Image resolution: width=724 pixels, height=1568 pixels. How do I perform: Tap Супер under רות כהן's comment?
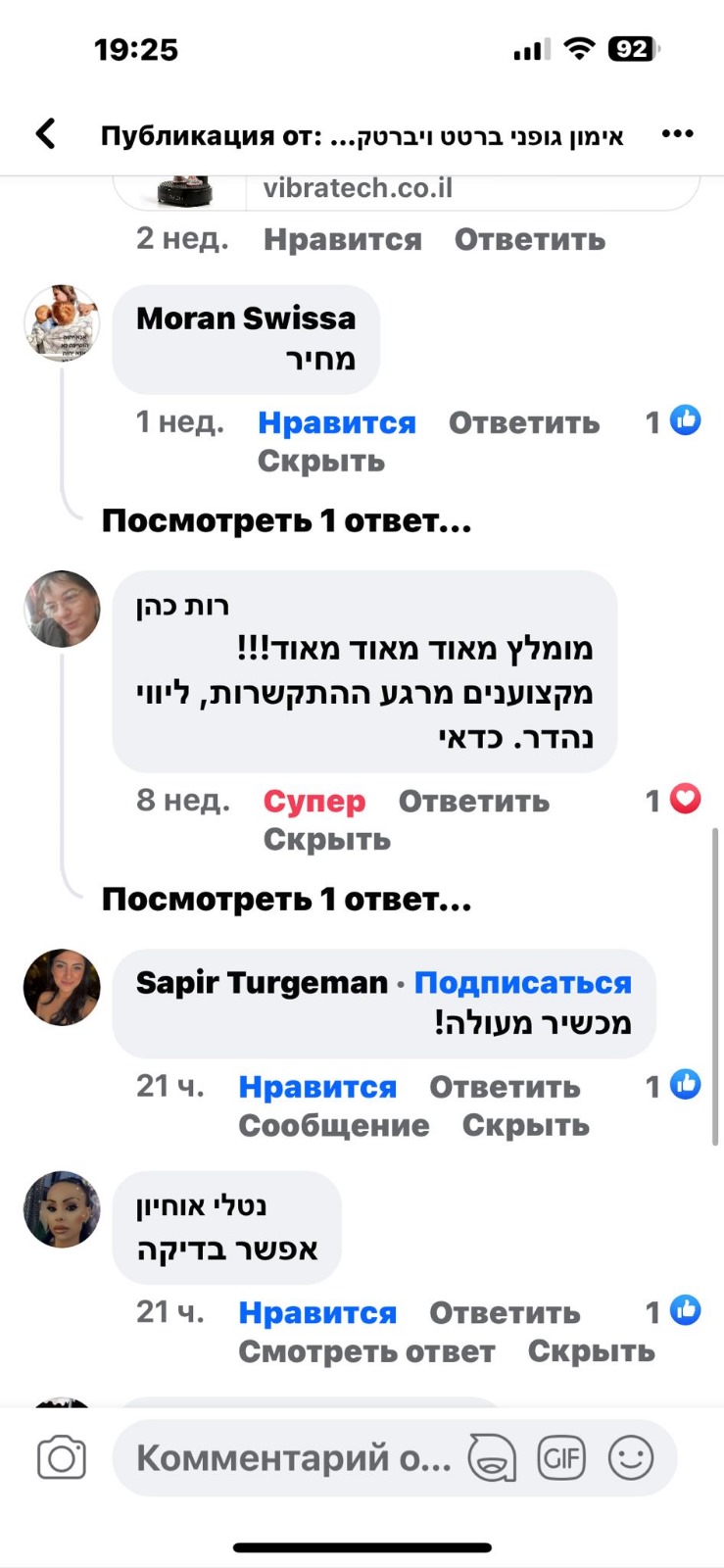(x=314, y=801)
